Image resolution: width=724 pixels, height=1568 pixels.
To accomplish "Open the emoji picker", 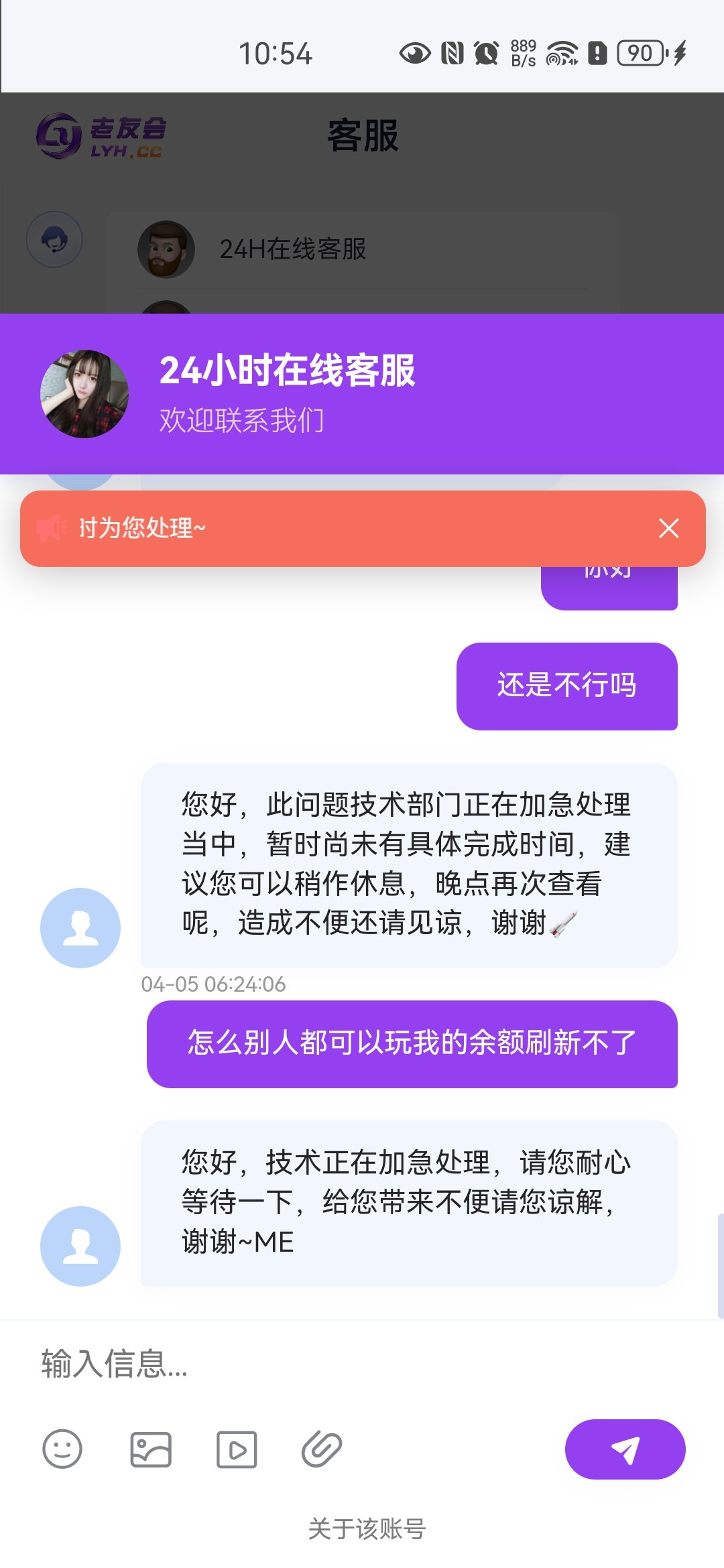I will (x=62, y=1449).
